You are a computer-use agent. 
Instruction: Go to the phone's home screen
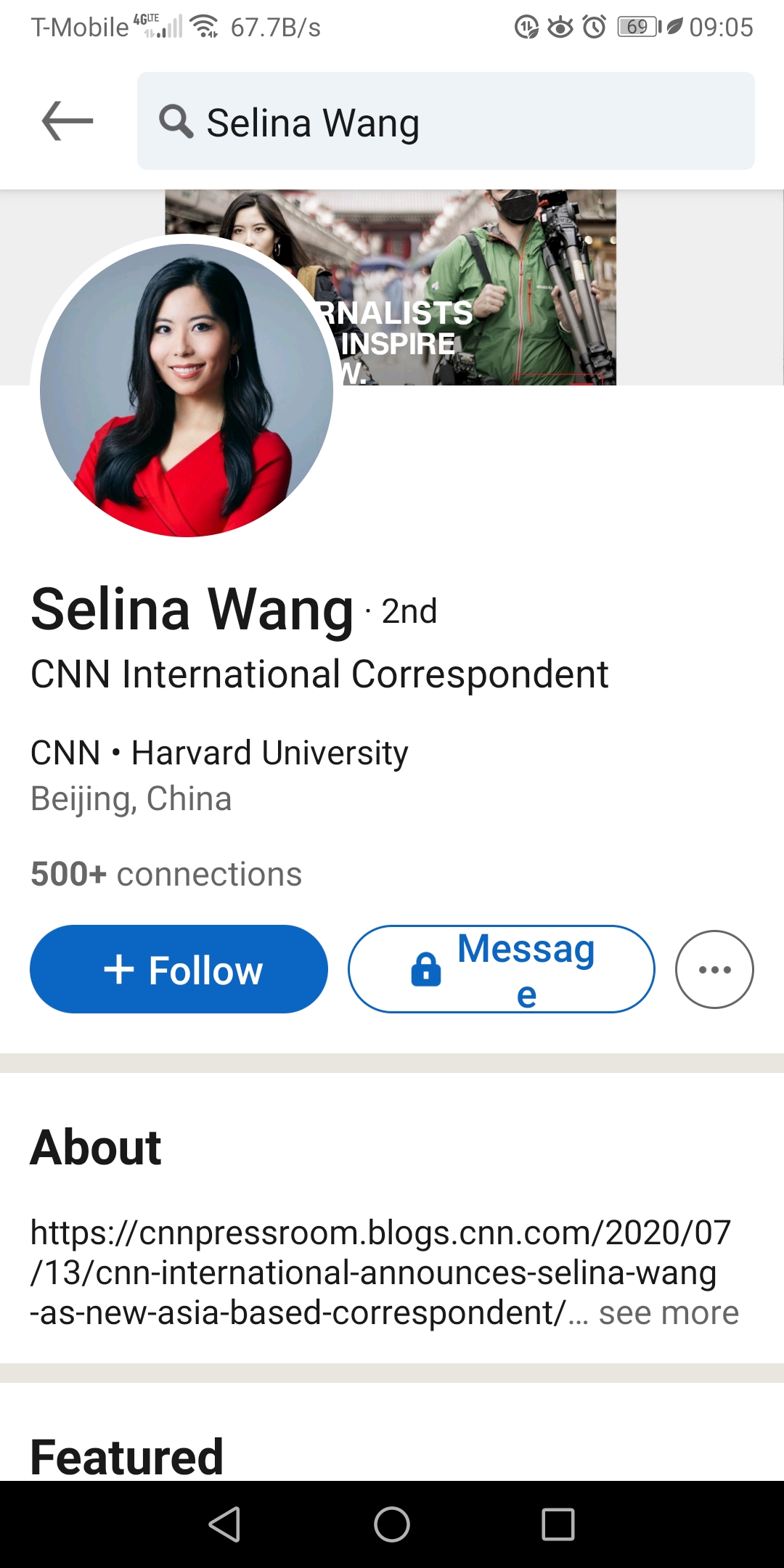[392, 1524]
